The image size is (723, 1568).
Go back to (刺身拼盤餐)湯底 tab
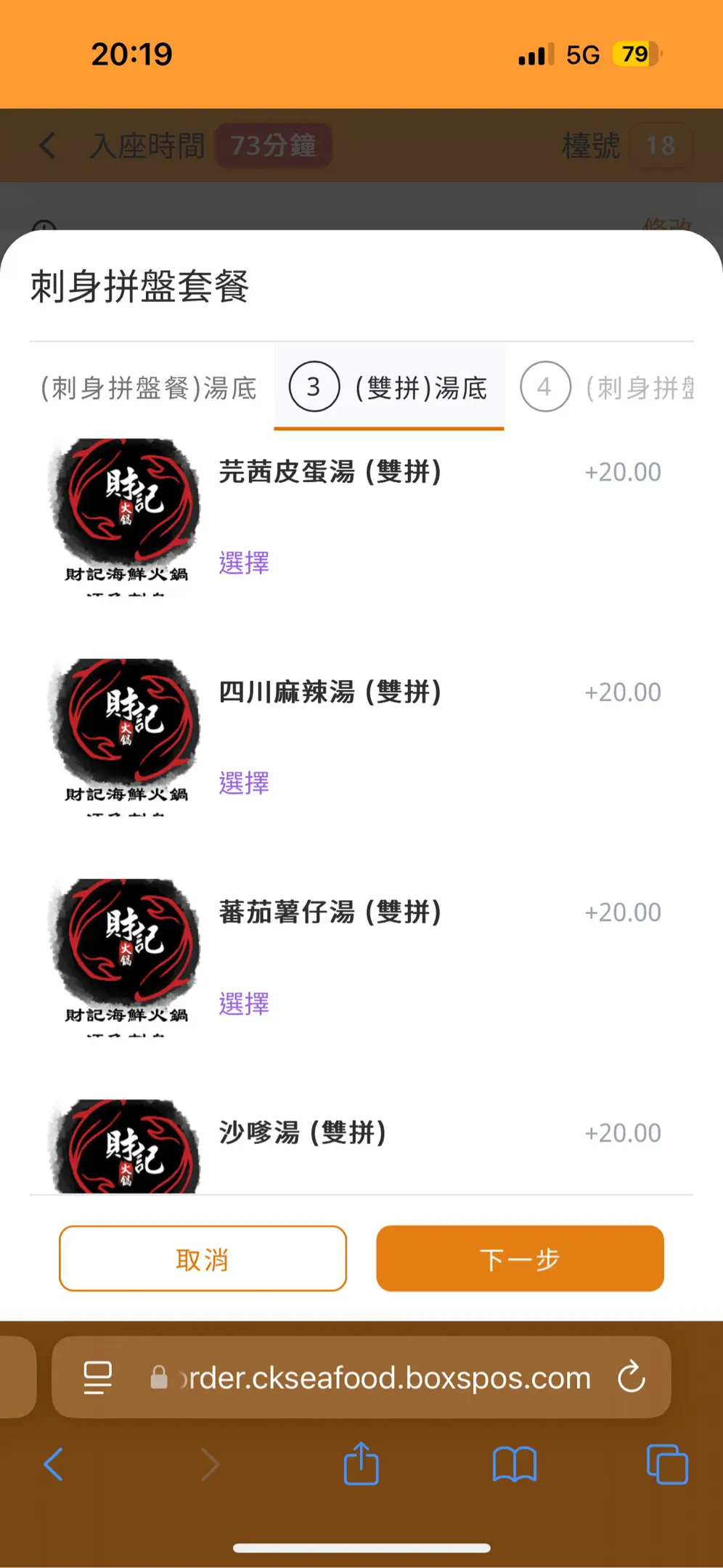pyautogui.click(x=149, y=388)
